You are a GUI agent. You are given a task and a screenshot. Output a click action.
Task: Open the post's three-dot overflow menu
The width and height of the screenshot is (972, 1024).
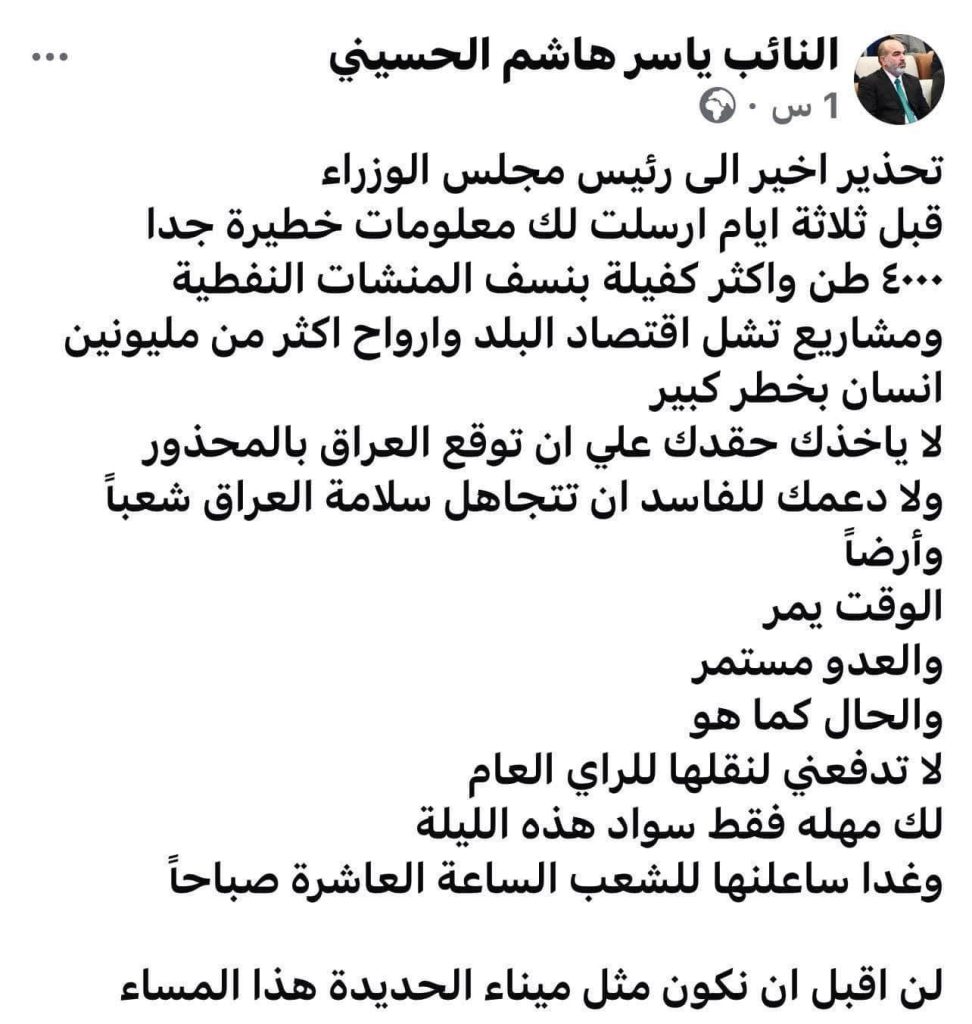tap(48, 58)
